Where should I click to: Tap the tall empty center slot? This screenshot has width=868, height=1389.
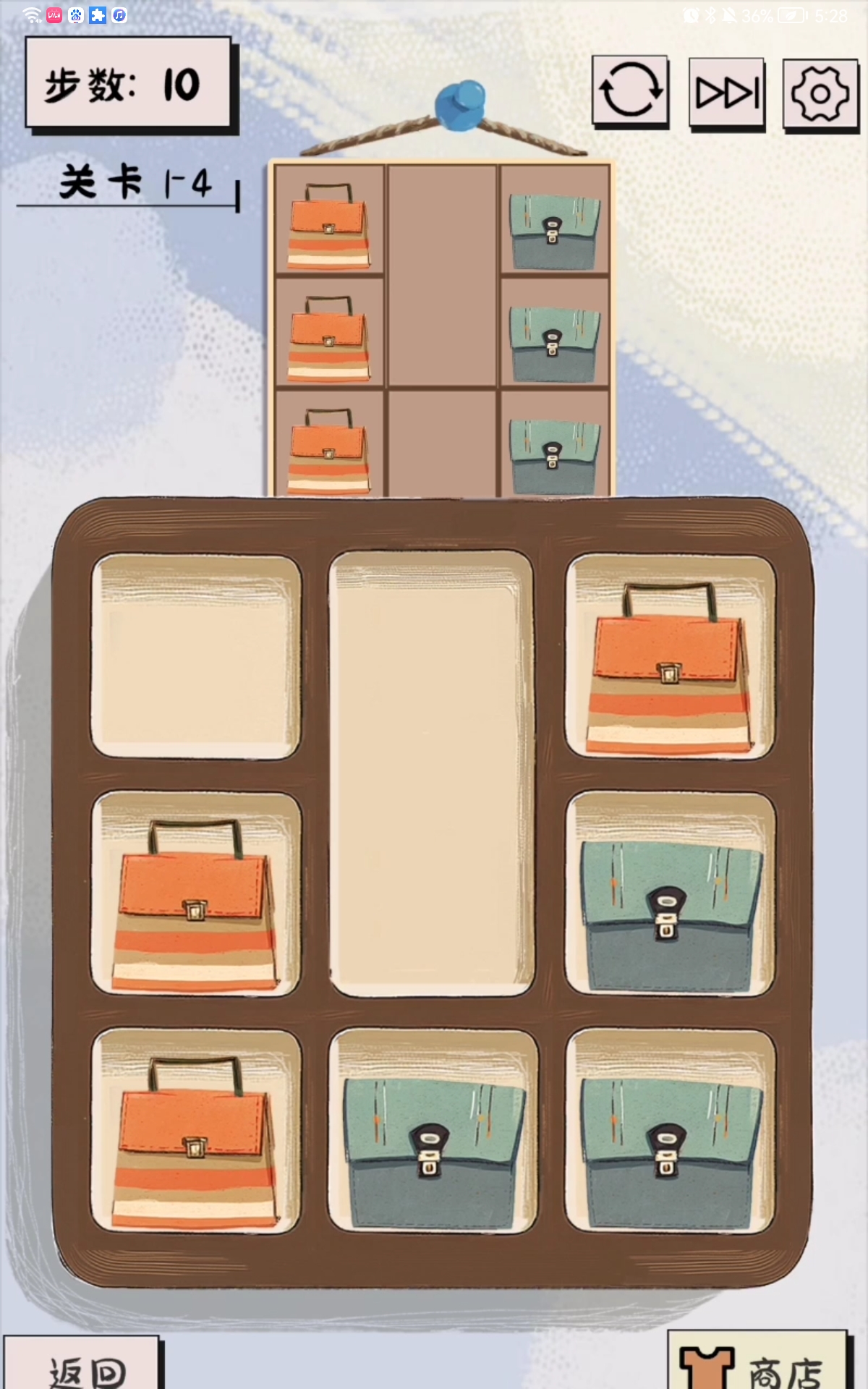click(432, 774)
